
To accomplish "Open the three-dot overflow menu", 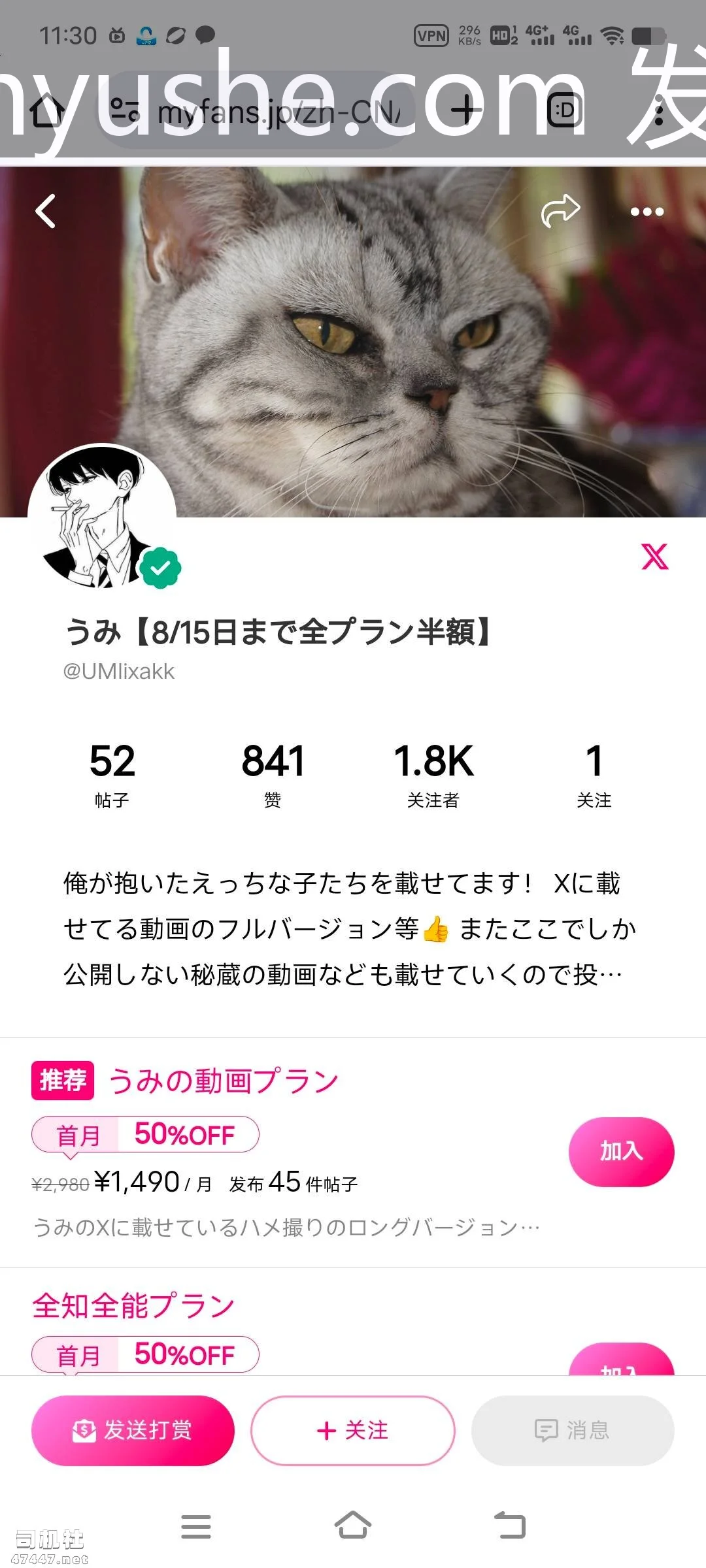I will (x=647, y=211).
